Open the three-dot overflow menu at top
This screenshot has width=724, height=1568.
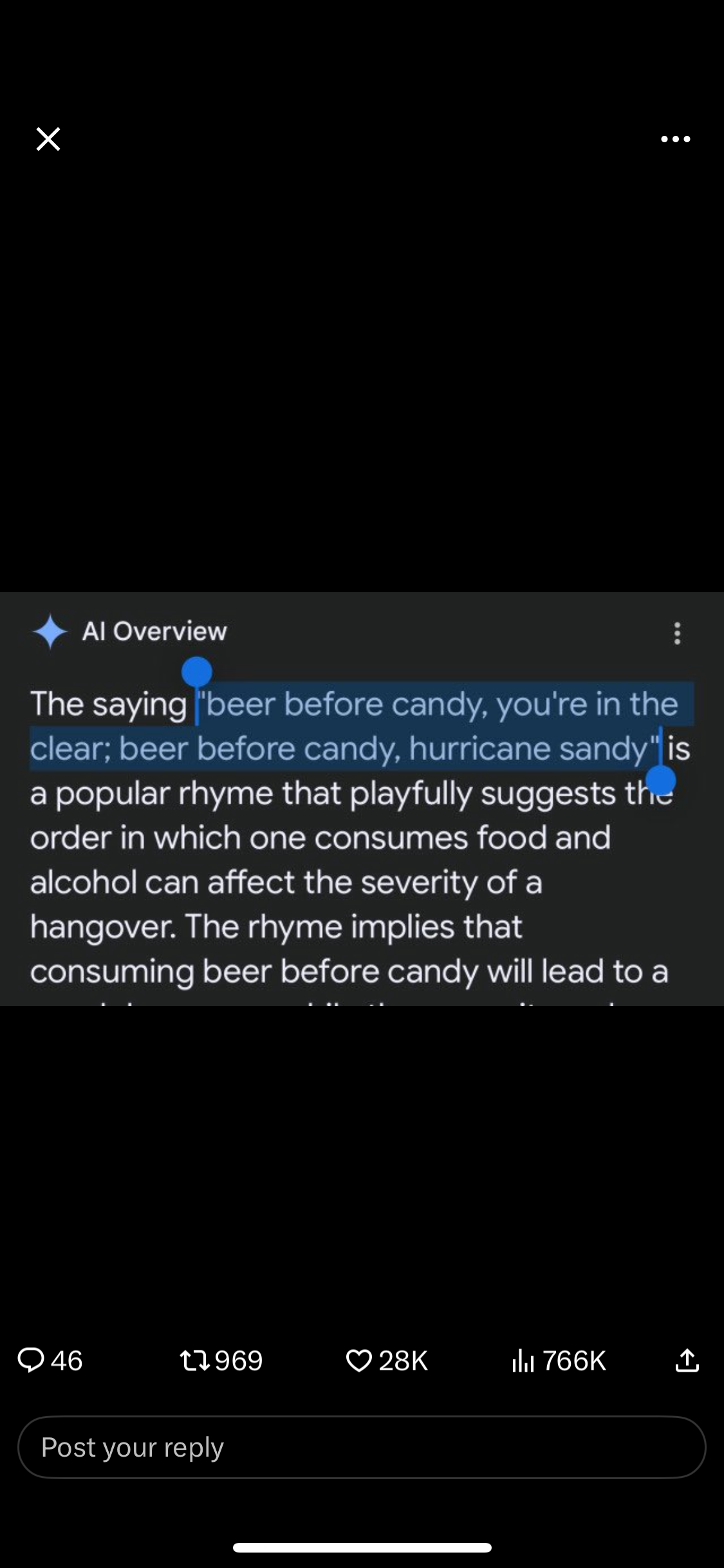676,138
